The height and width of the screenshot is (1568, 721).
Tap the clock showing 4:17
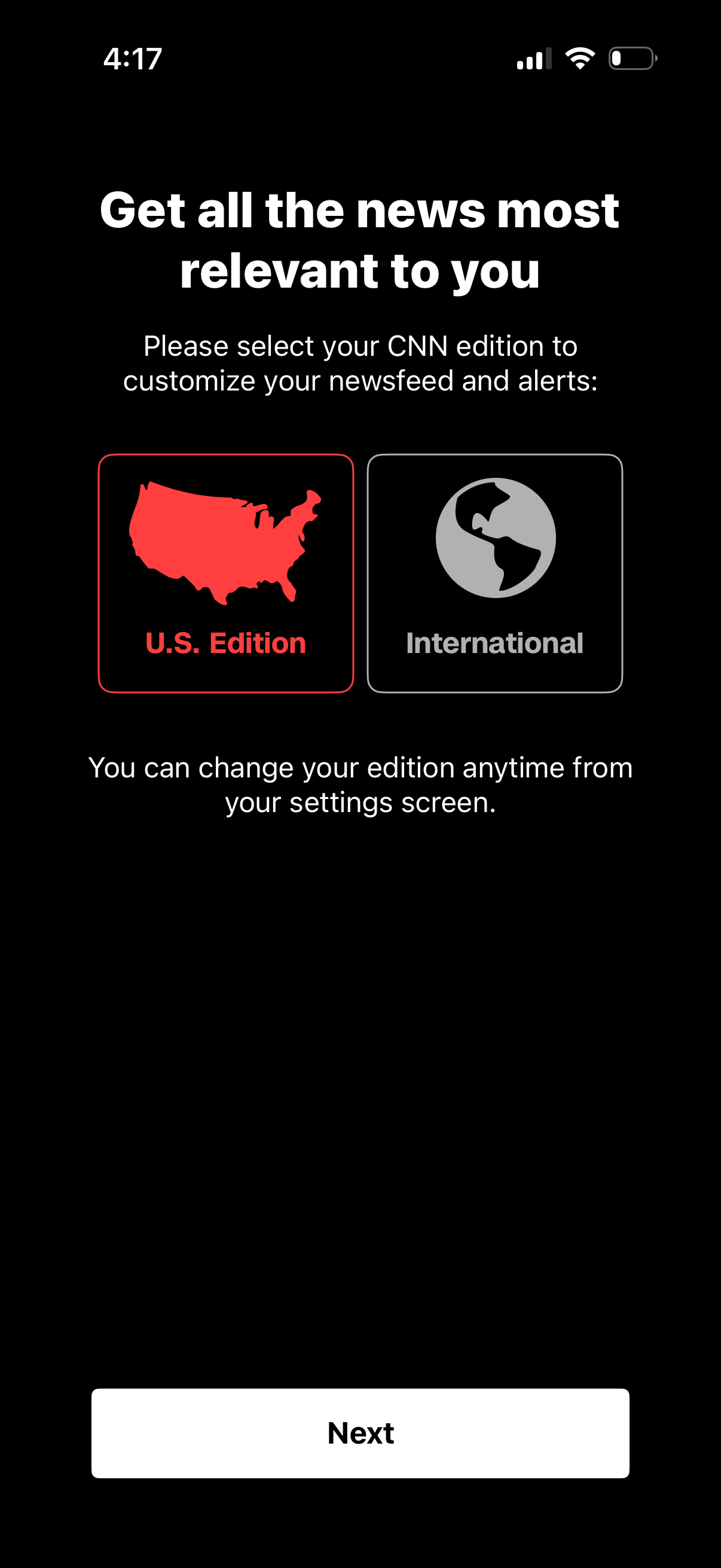pyautogui.click(x=133, y=58)
